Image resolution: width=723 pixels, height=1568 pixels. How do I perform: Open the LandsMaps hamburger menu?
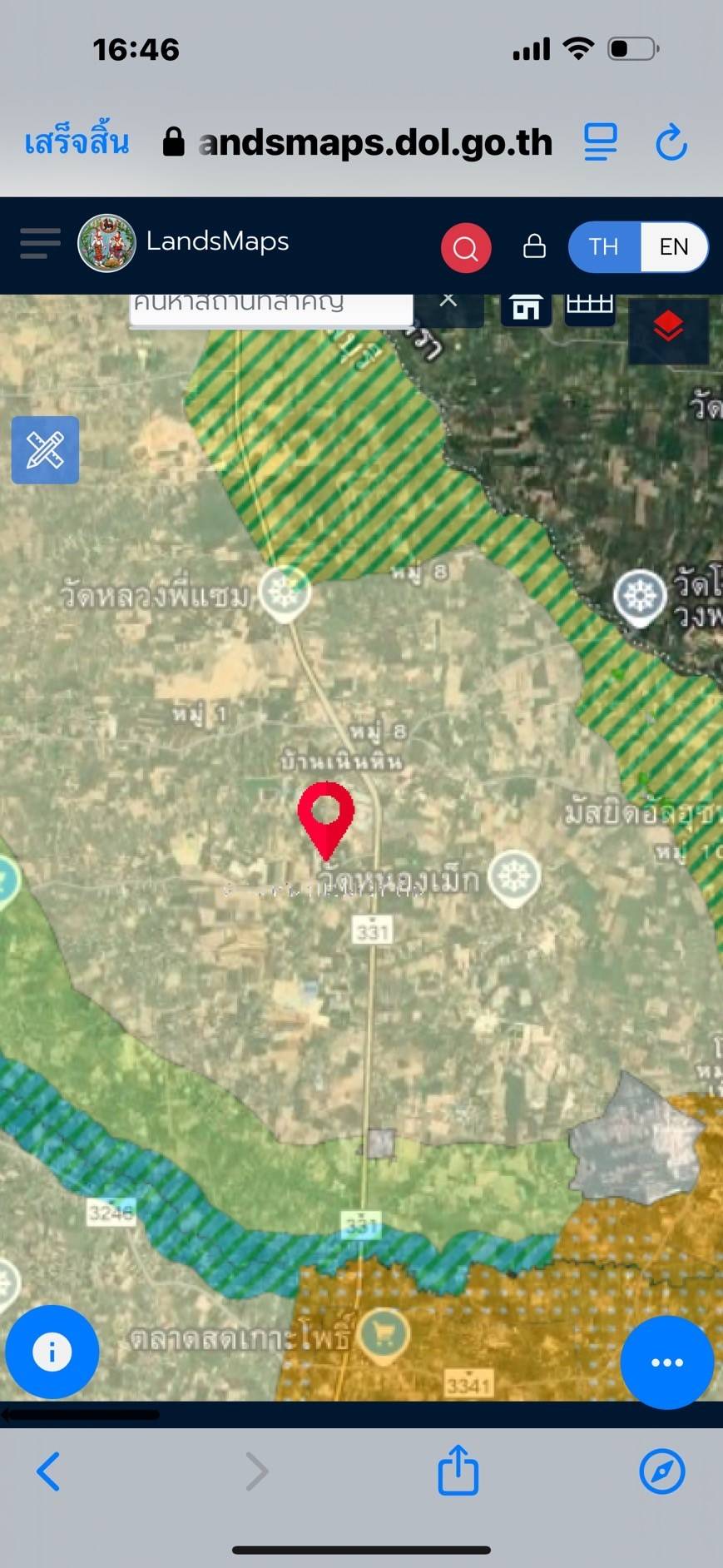pyautogui.click(x=40, y=244)
